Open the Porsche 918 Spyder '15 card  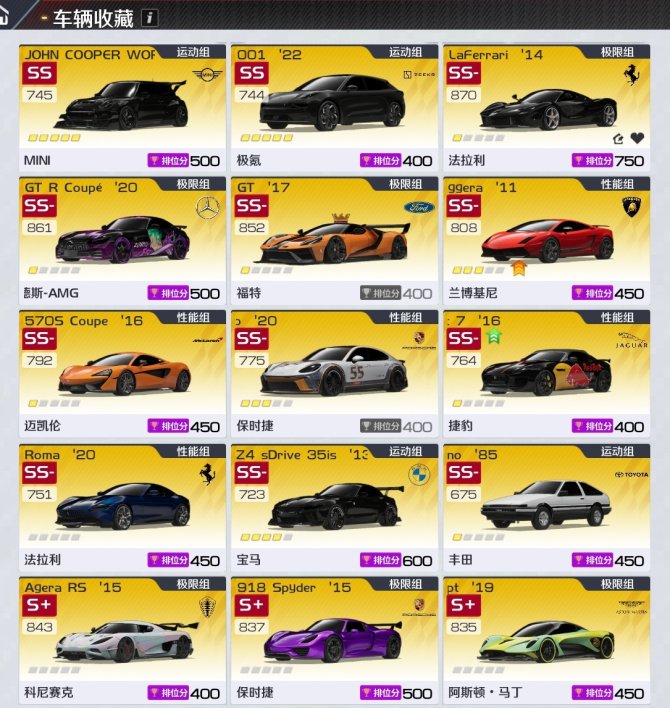point(333,638)
